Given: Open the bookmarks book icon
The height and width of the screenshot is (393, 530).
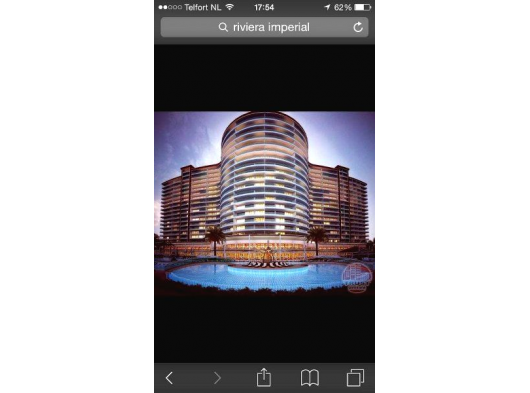Looking at the screenshot, I should pos(310,377).
